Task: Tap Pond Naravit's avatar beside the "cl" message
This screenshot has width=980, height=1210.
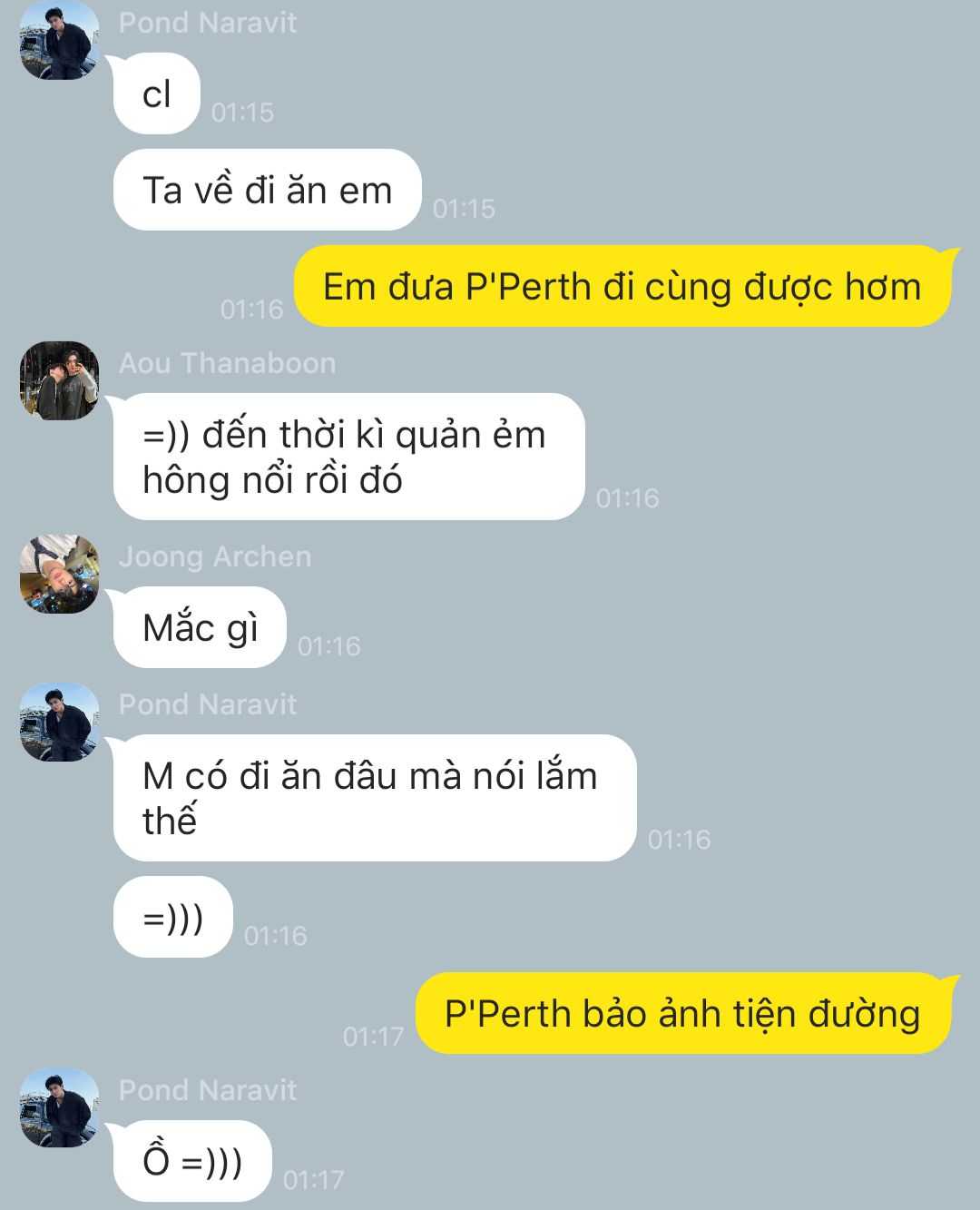Action: click(x=59, y=41)
